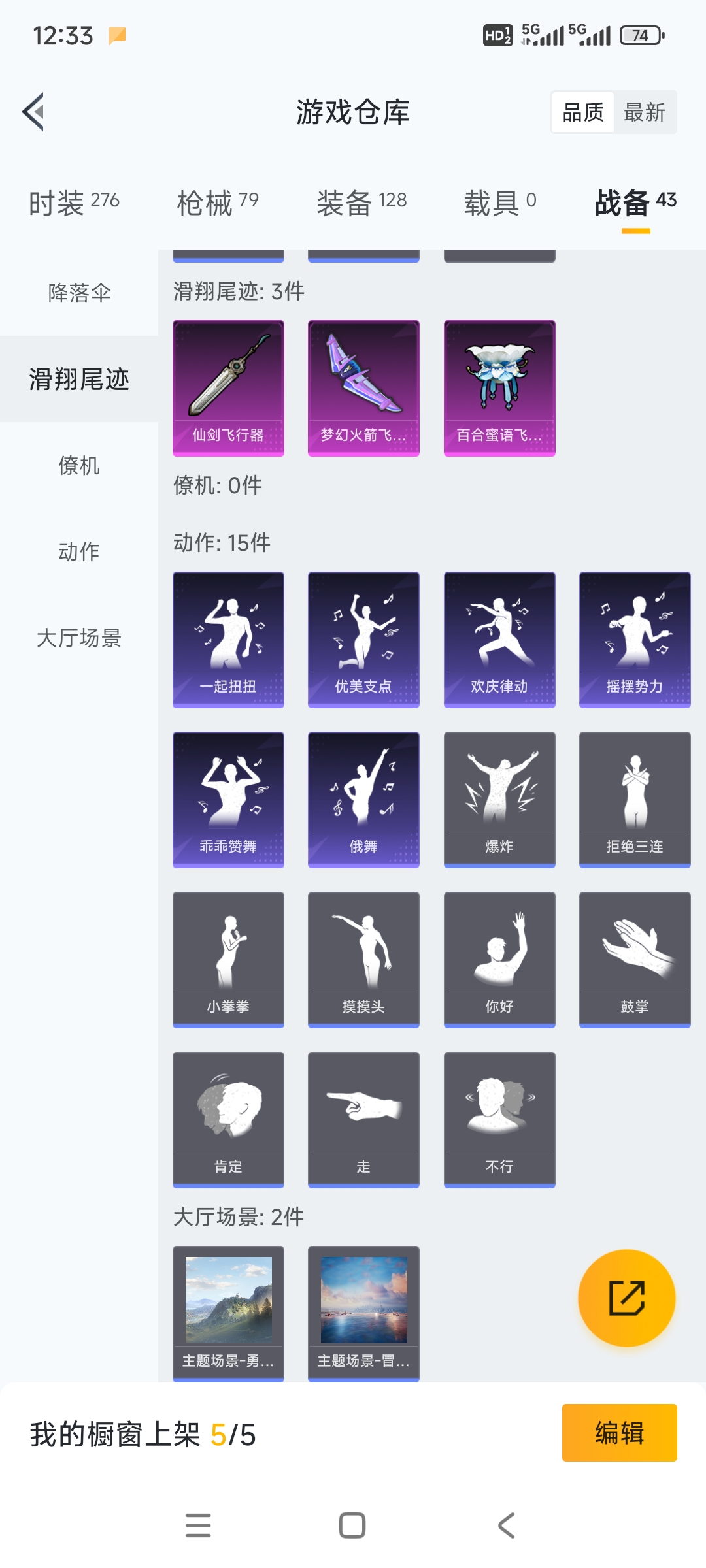Switch to the 载具 tab
Image resolution: width=706 pixels, height=1568 pixels.
[x=500, y=203]
